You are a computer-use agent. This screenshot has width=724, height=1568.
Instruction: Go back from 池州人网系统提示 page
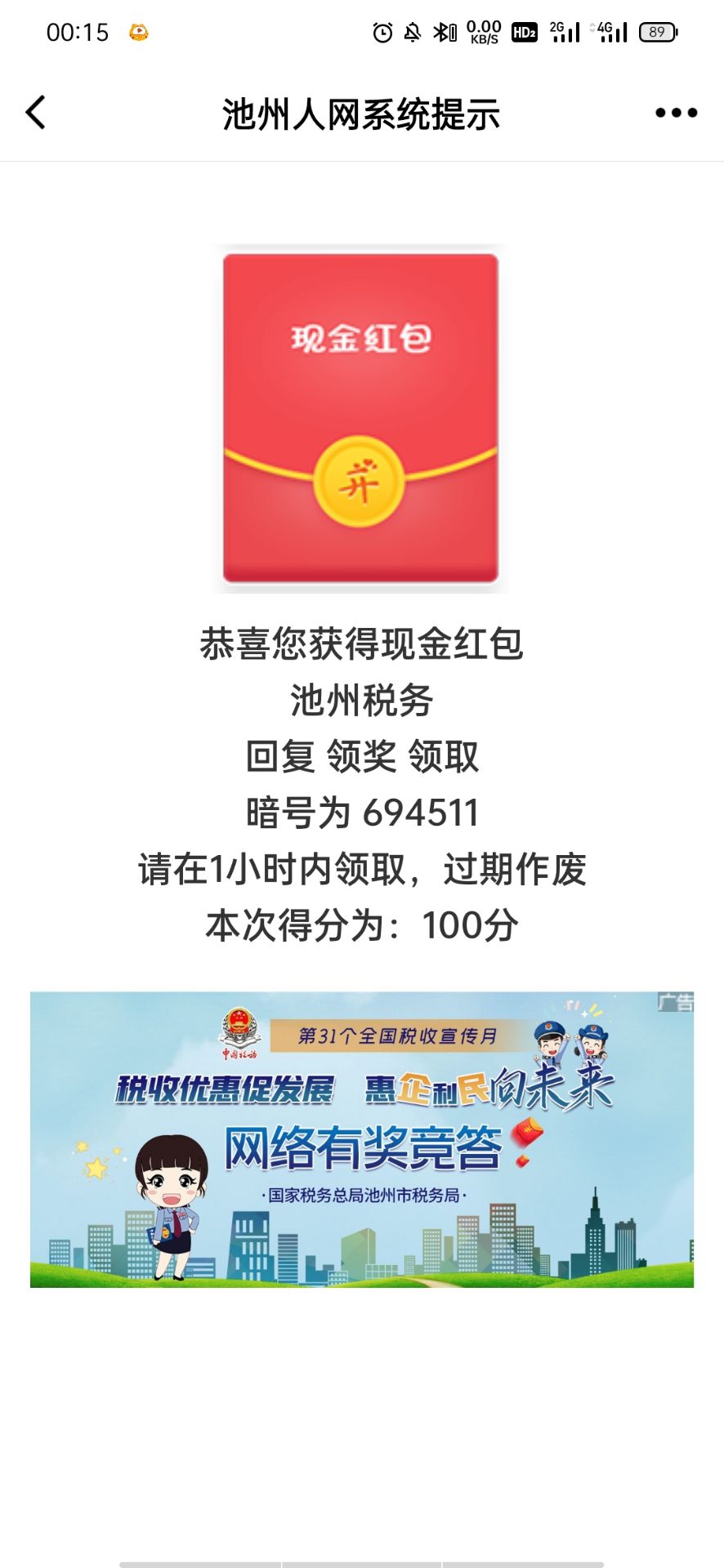point(36,113)
